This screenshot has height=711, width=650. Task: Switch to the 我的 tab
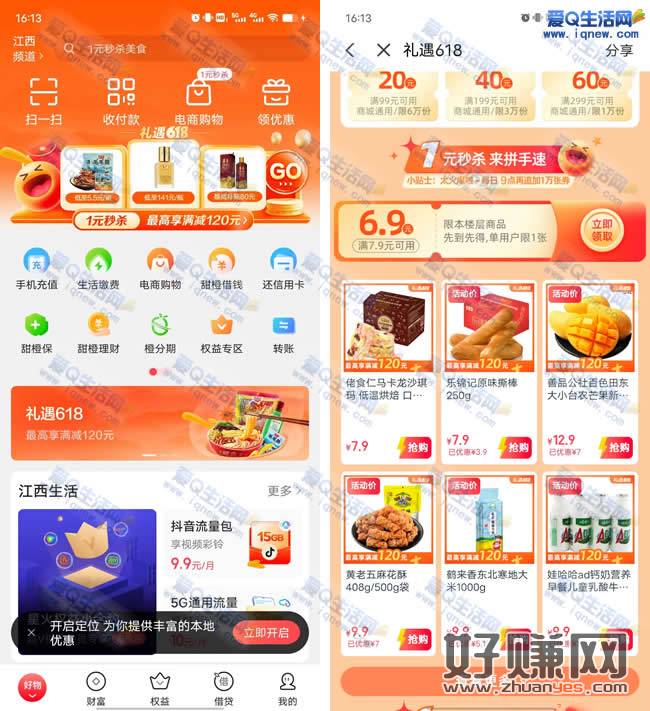click(x=288, y=688)
